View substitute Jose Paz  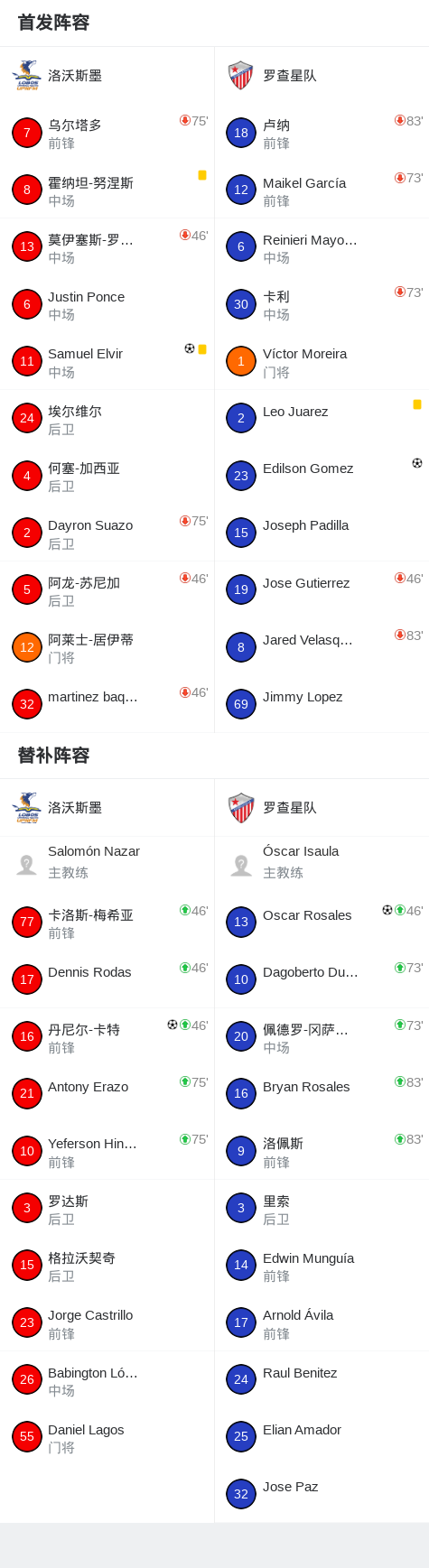322,1494
